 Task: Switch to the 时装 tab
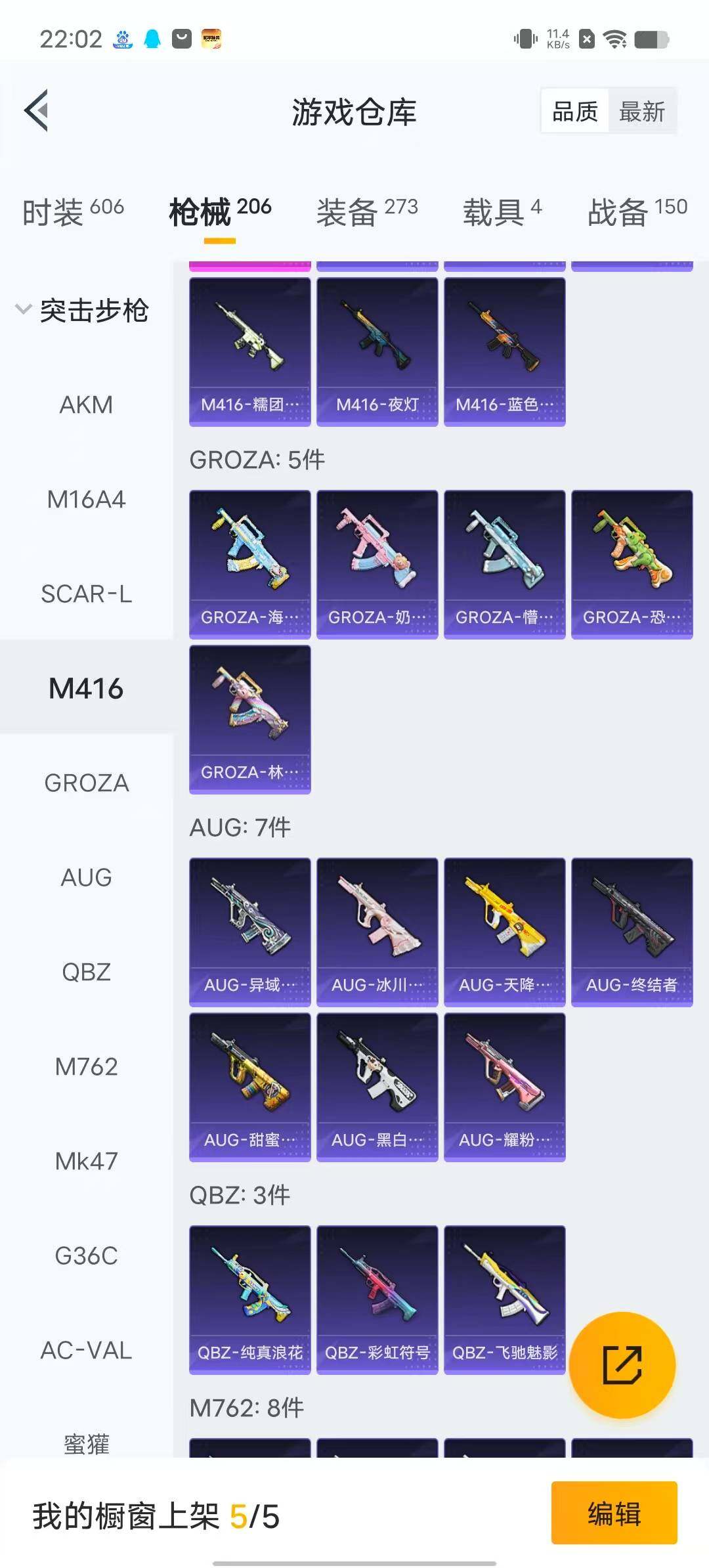(73, 211)
